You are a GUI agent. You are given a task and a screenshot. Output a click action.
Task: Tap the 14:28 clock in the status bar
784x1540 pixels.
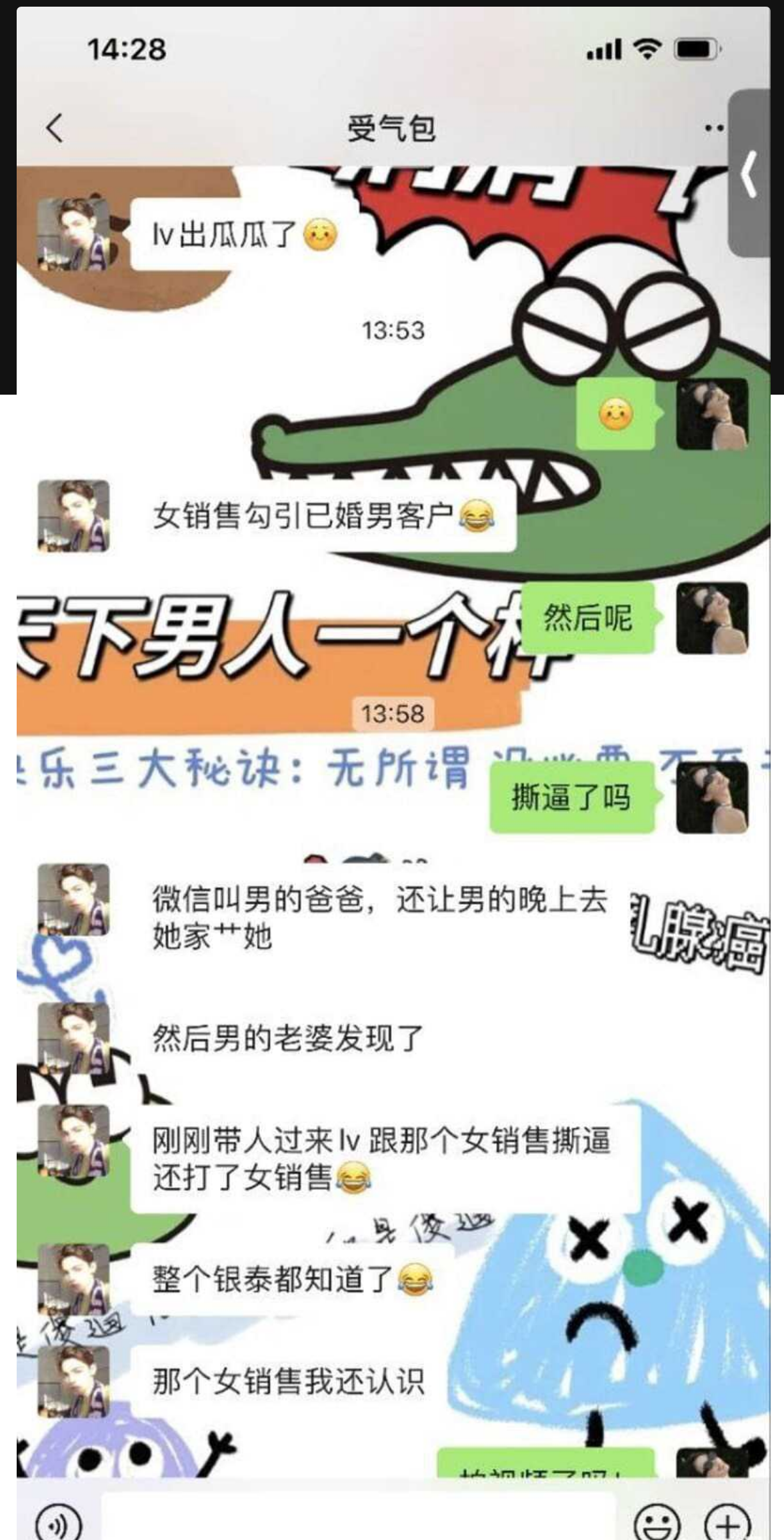pos(128,47)
